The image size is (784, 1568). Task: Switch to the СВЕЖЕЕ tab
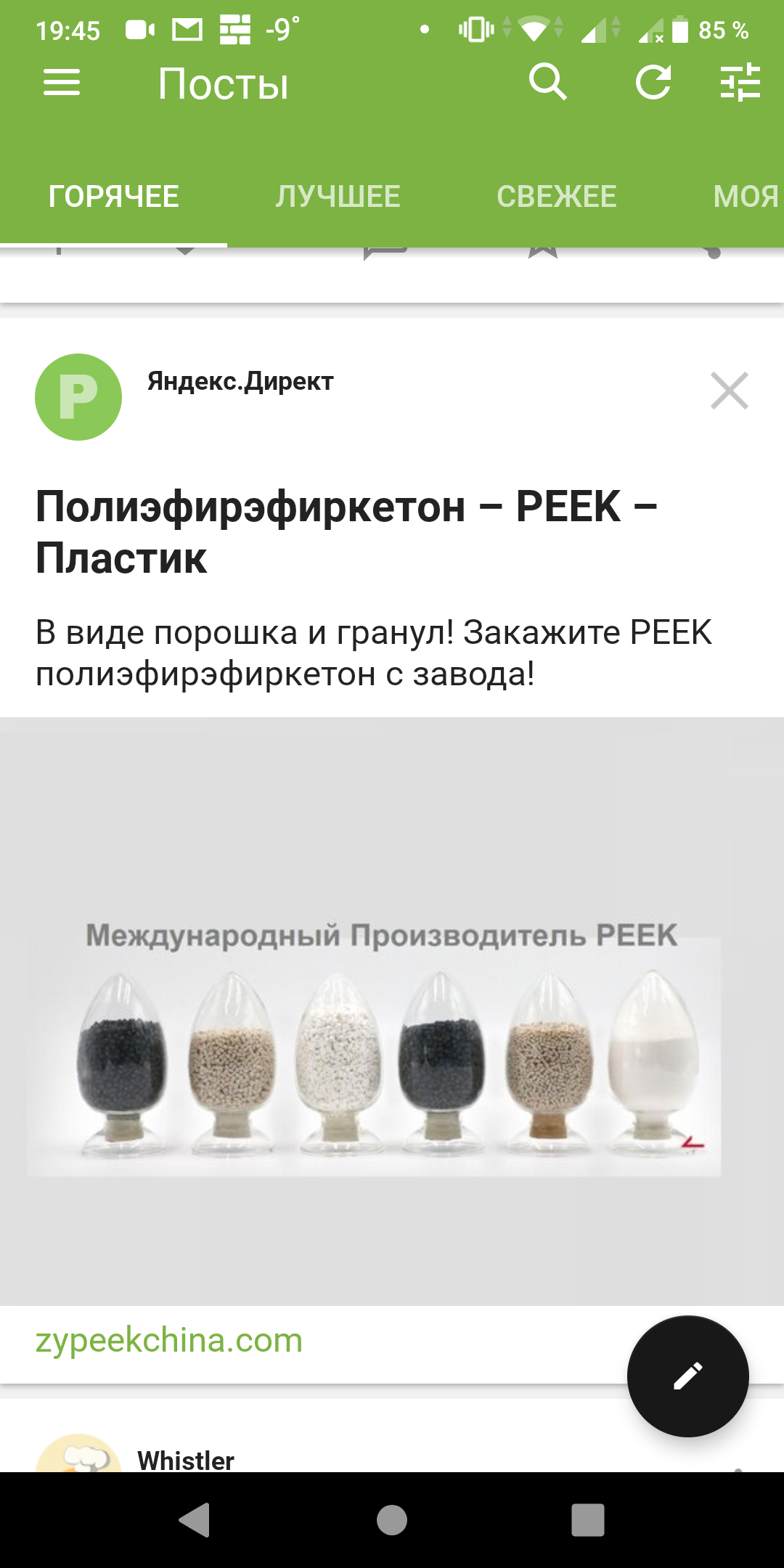click(x=557, y=197)
